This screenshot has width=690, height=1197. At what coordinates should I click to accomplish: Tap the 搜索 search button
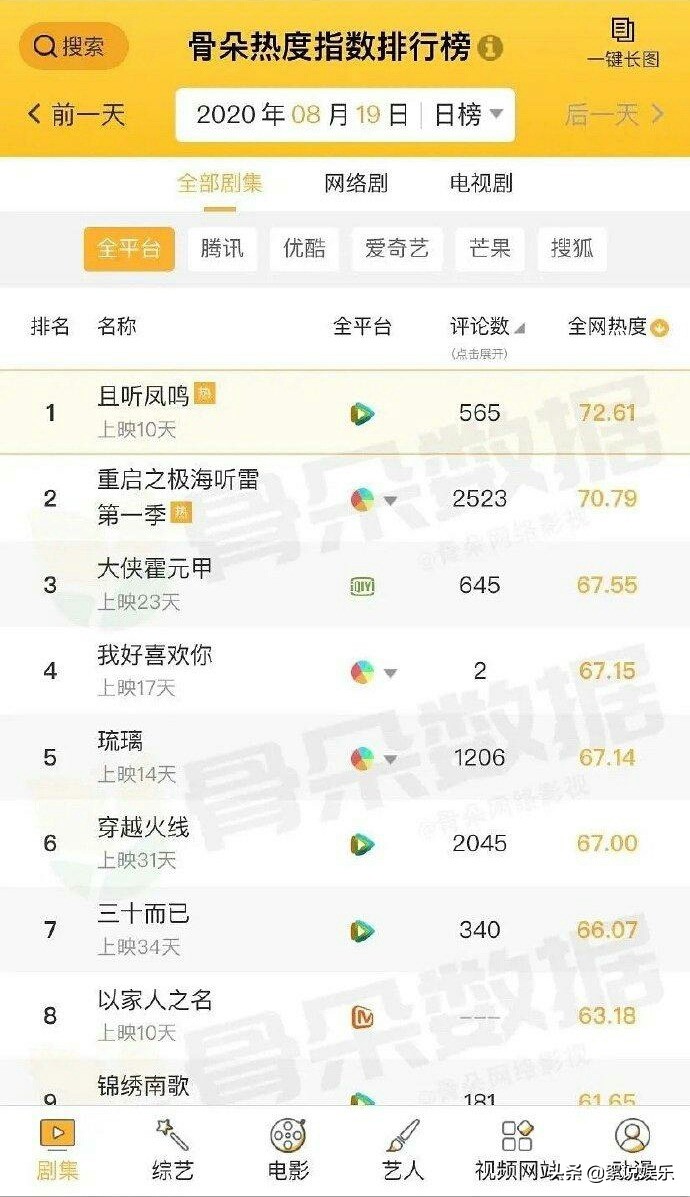73,46
